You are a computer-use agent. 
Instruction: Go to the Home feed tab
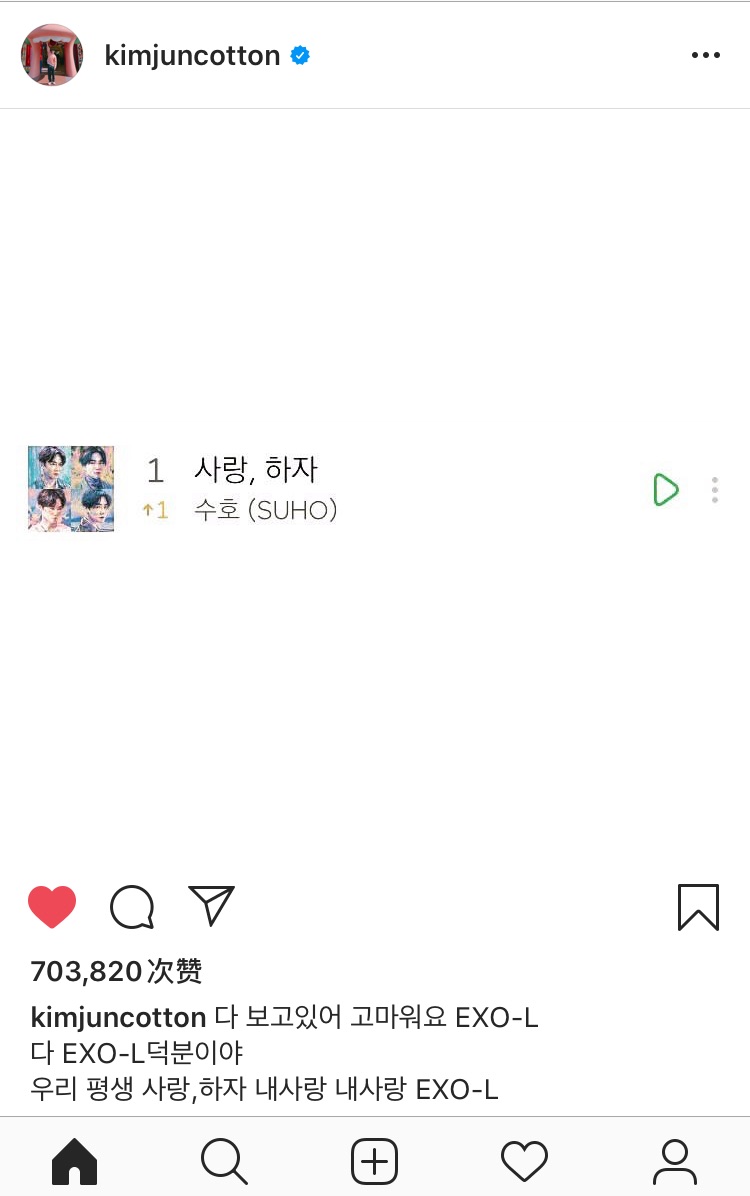[x=75, y=1162]
